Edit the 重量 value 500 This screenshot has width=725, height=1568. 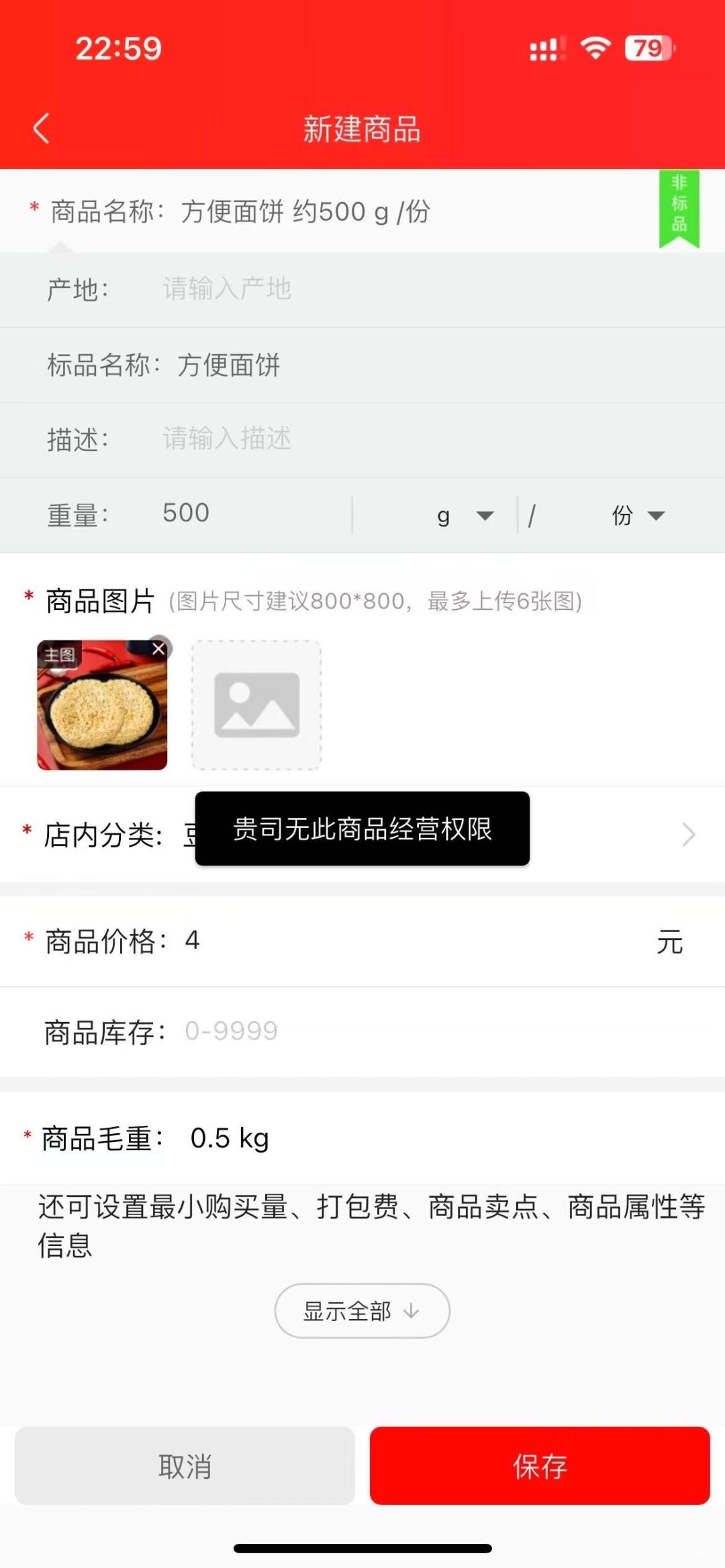(x=248, y=513)
